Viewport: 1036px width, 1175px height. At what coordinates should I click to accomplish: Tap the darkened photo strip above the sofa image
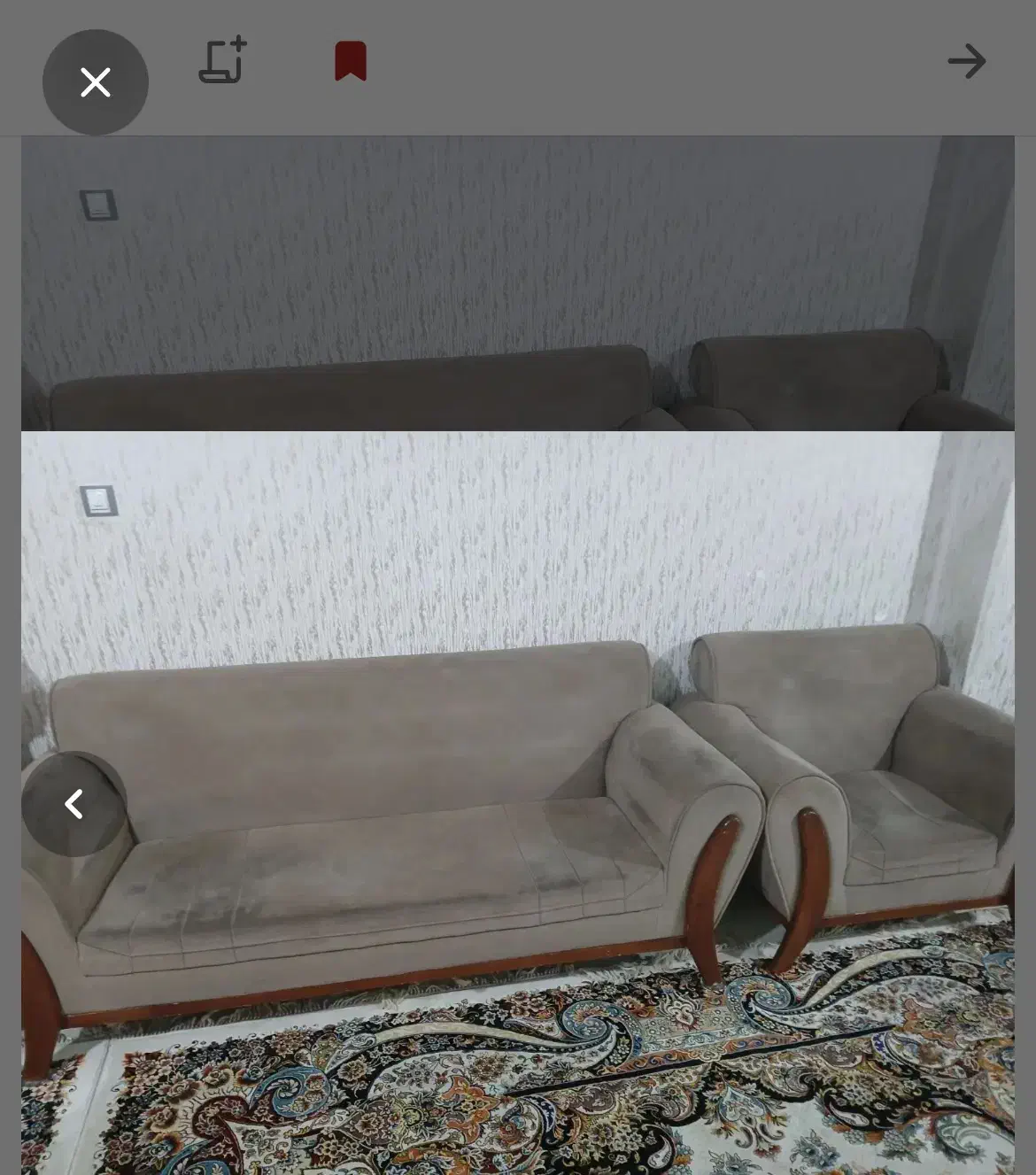[518, 283]
